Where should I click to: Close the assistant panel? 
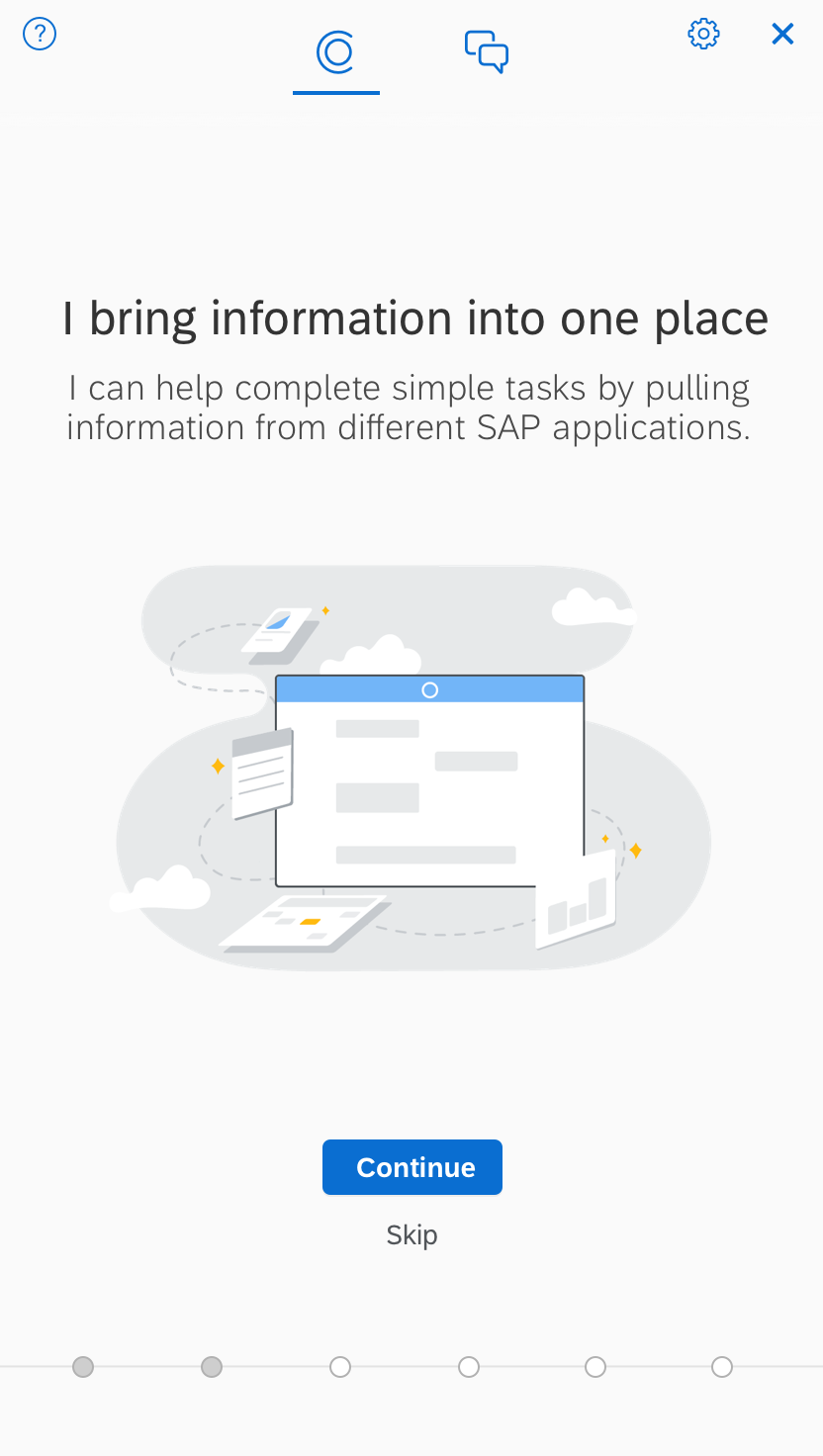[x=782, y=35]
